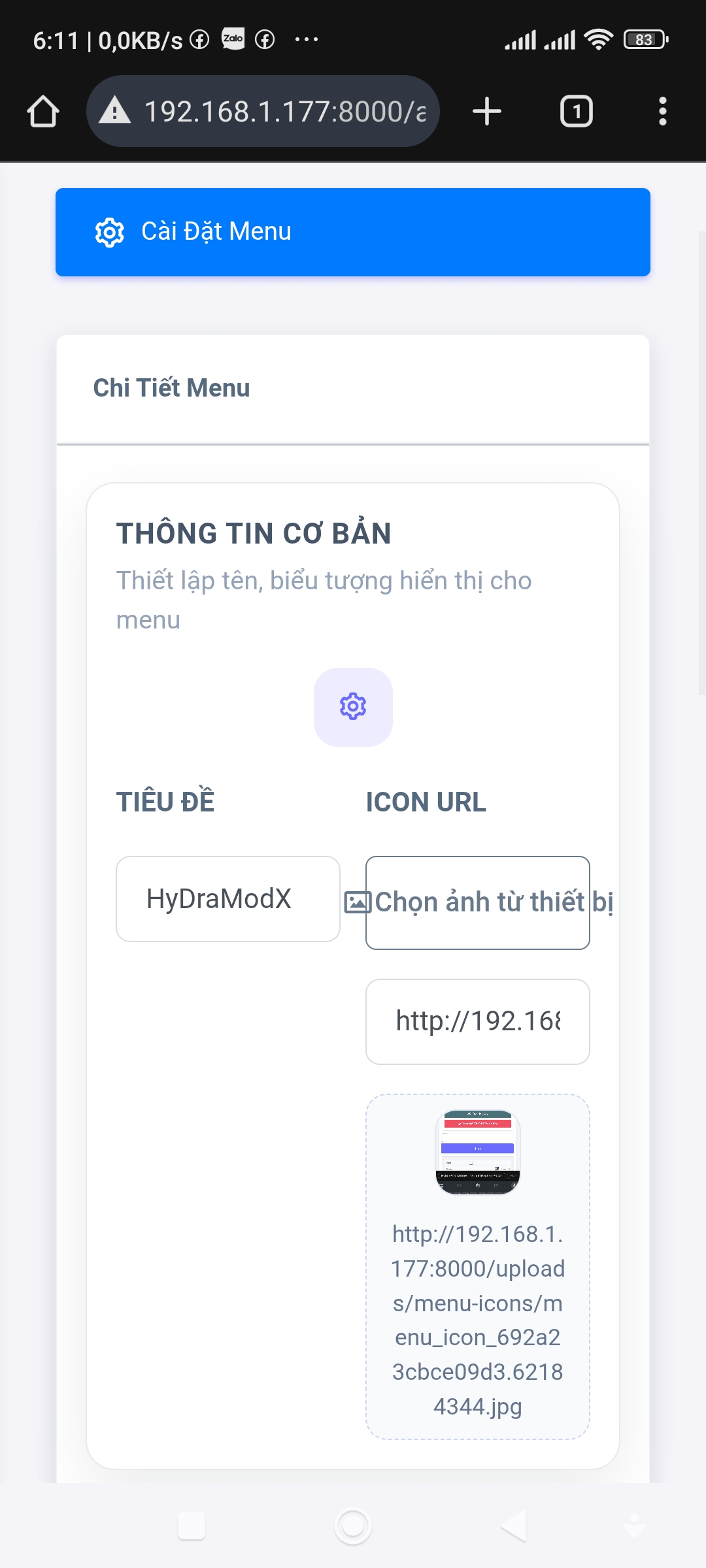Go to the browser home page
Screen dimensions: 706x1568
[43, 111]
